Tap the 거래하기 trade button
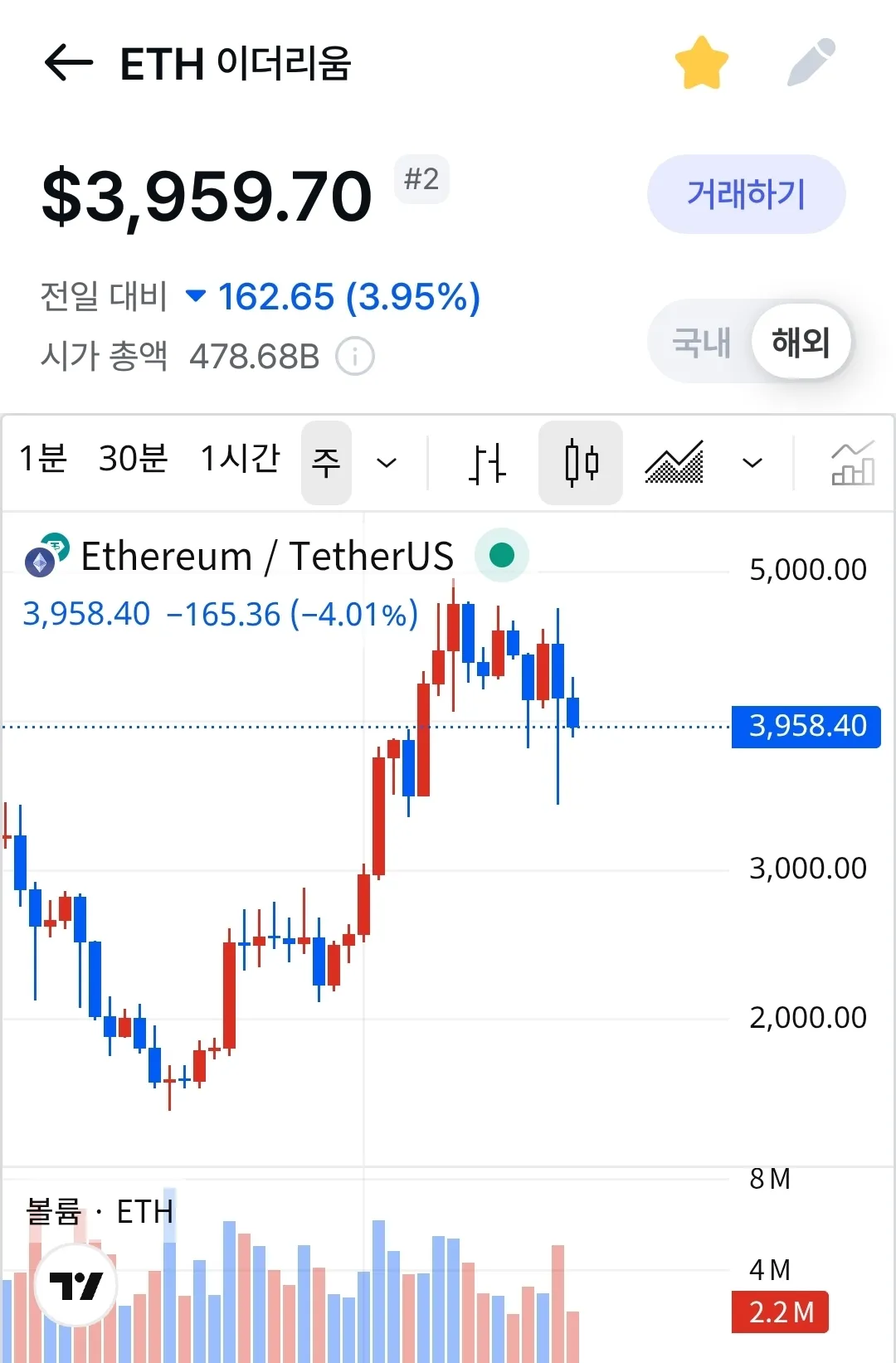 click(x=746, y=194)
